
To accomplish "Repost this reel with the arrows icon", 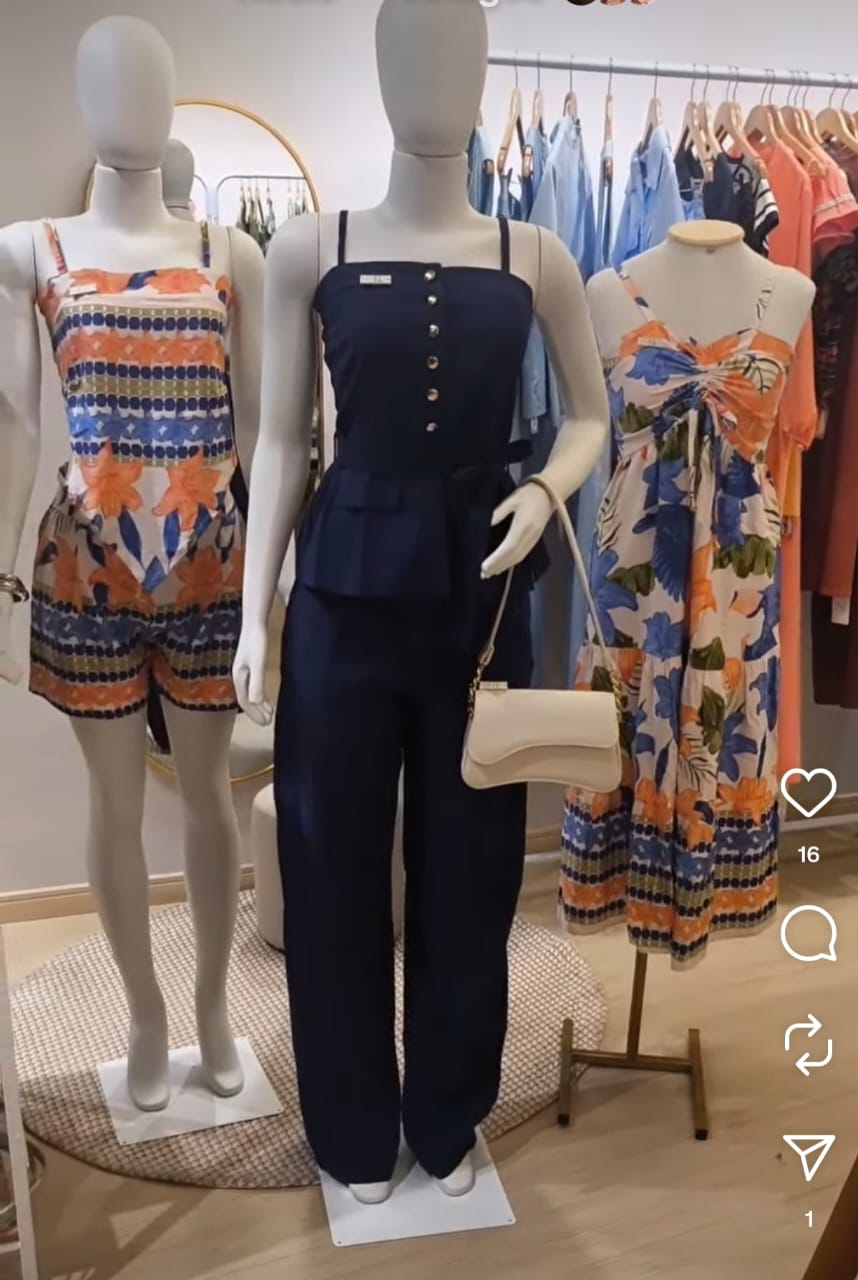I will tap(808, 1044).
